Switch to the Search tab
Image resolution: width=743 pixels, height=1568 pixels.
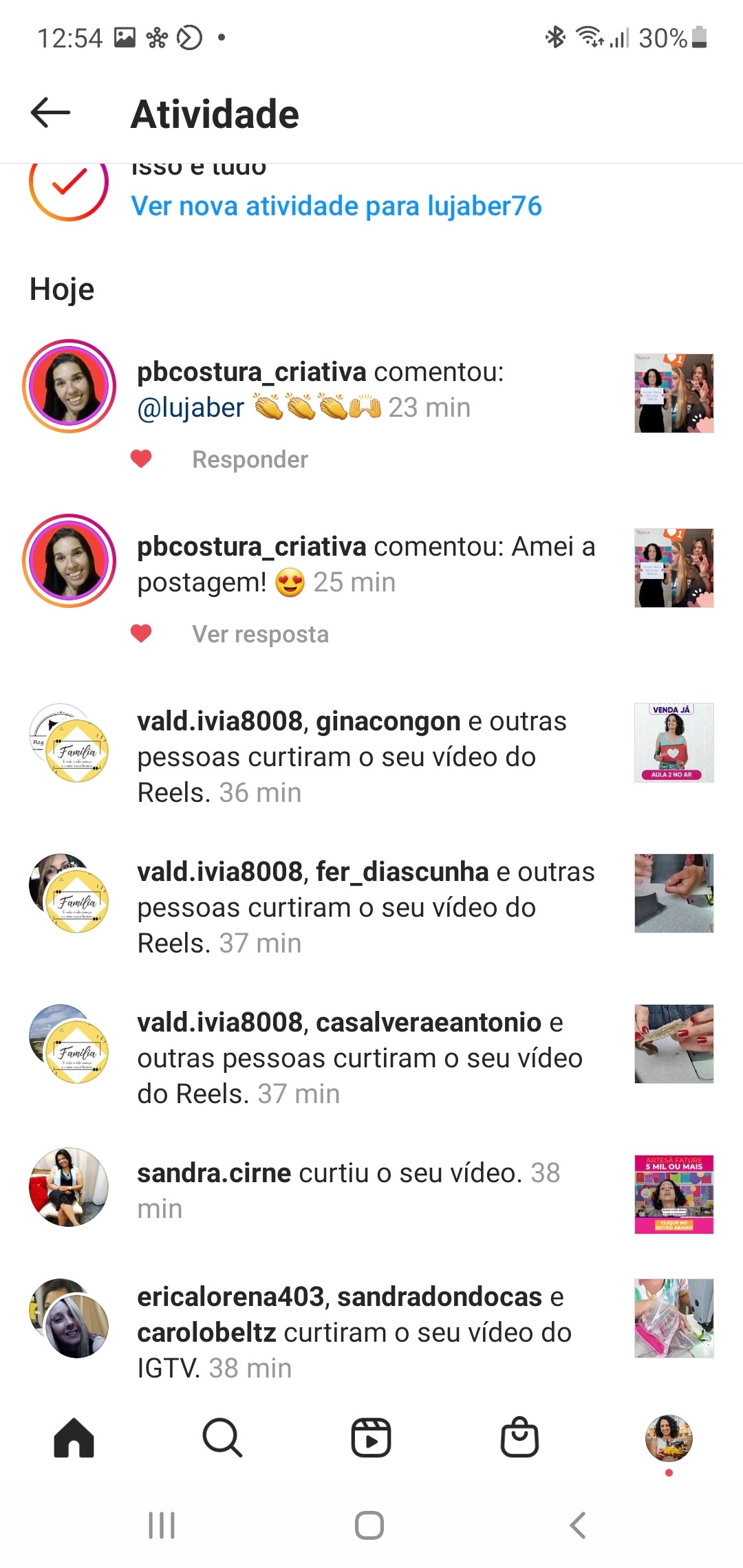coord(222,1438)
